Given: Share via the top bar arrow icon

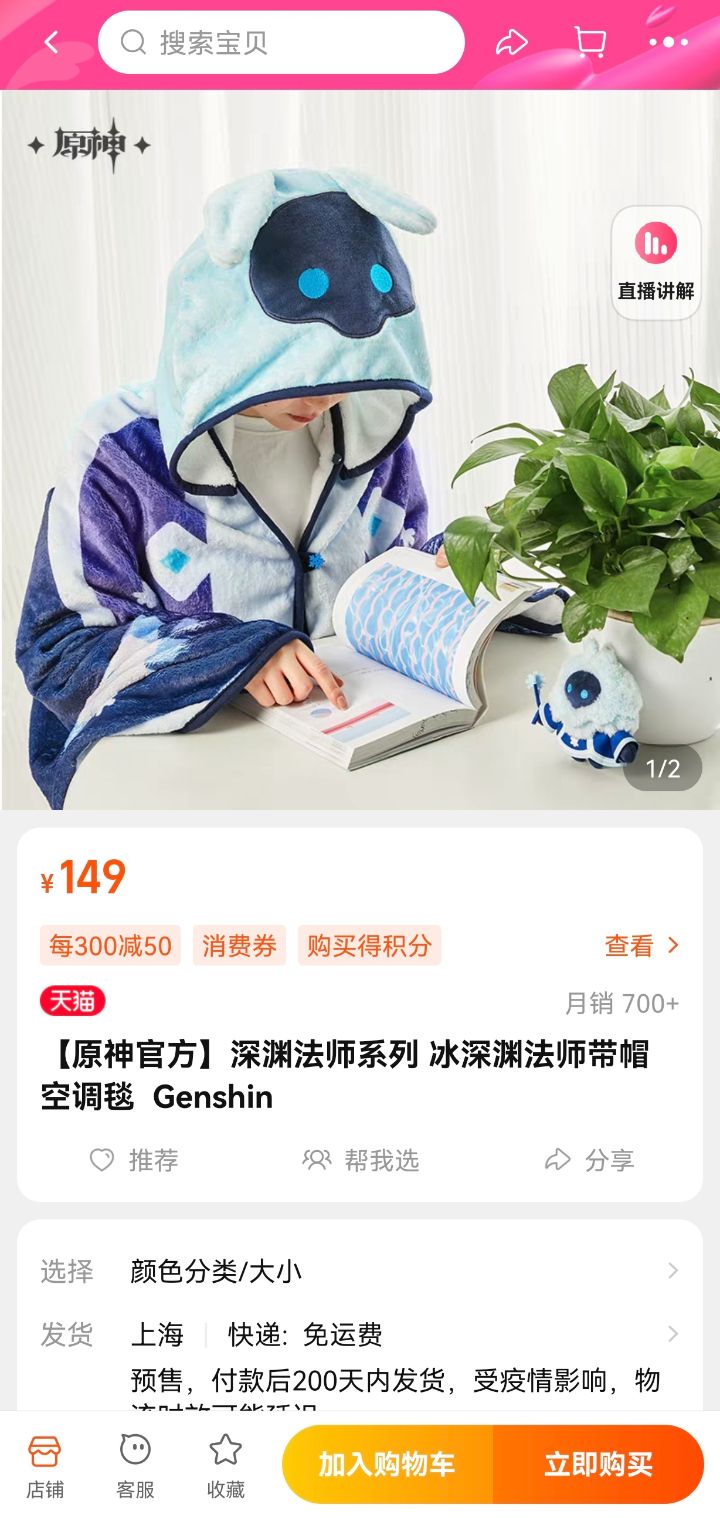Looking at the screenshot, I should [x=511, y=42].
